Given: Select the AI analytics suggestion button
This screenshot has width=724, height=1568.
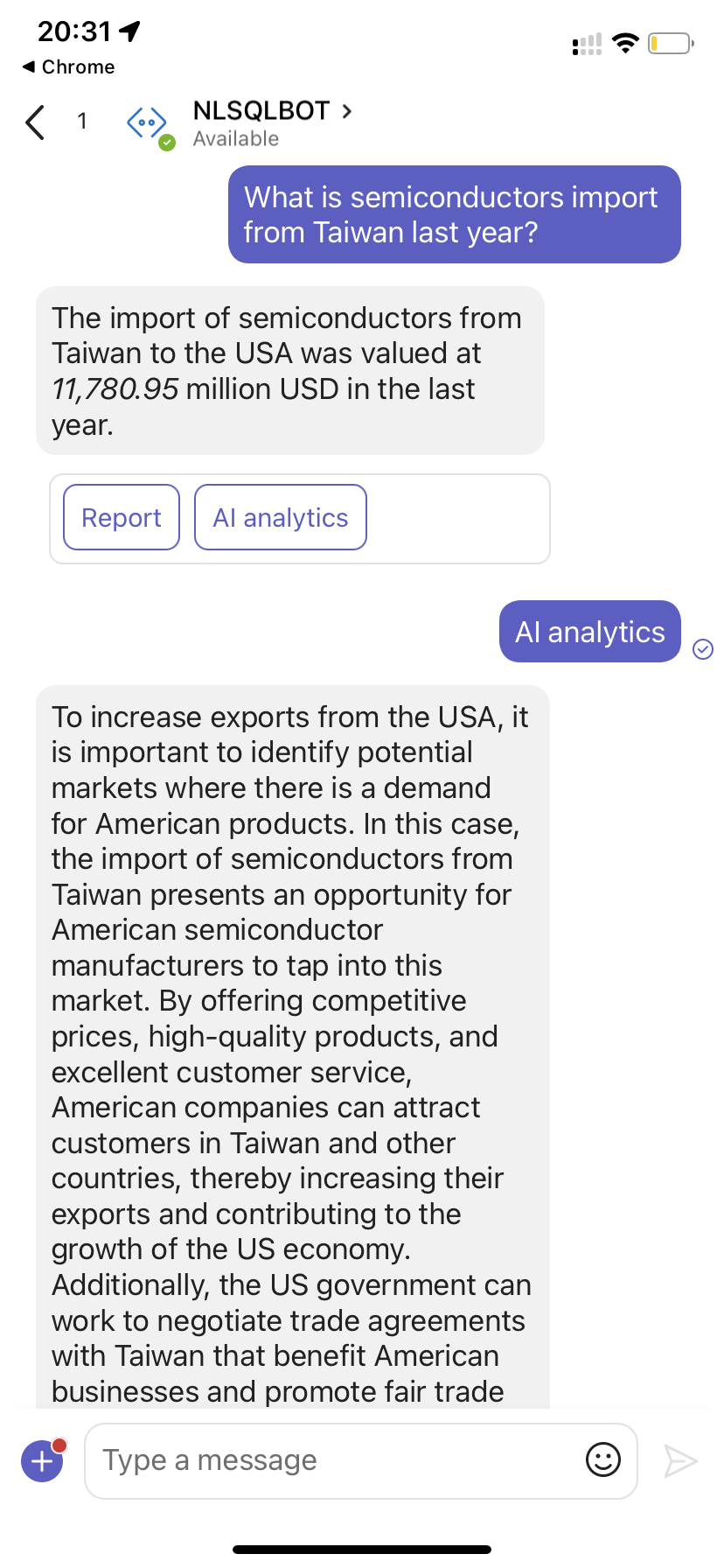Looking at the screenshot, I should [x=281, y=517].
